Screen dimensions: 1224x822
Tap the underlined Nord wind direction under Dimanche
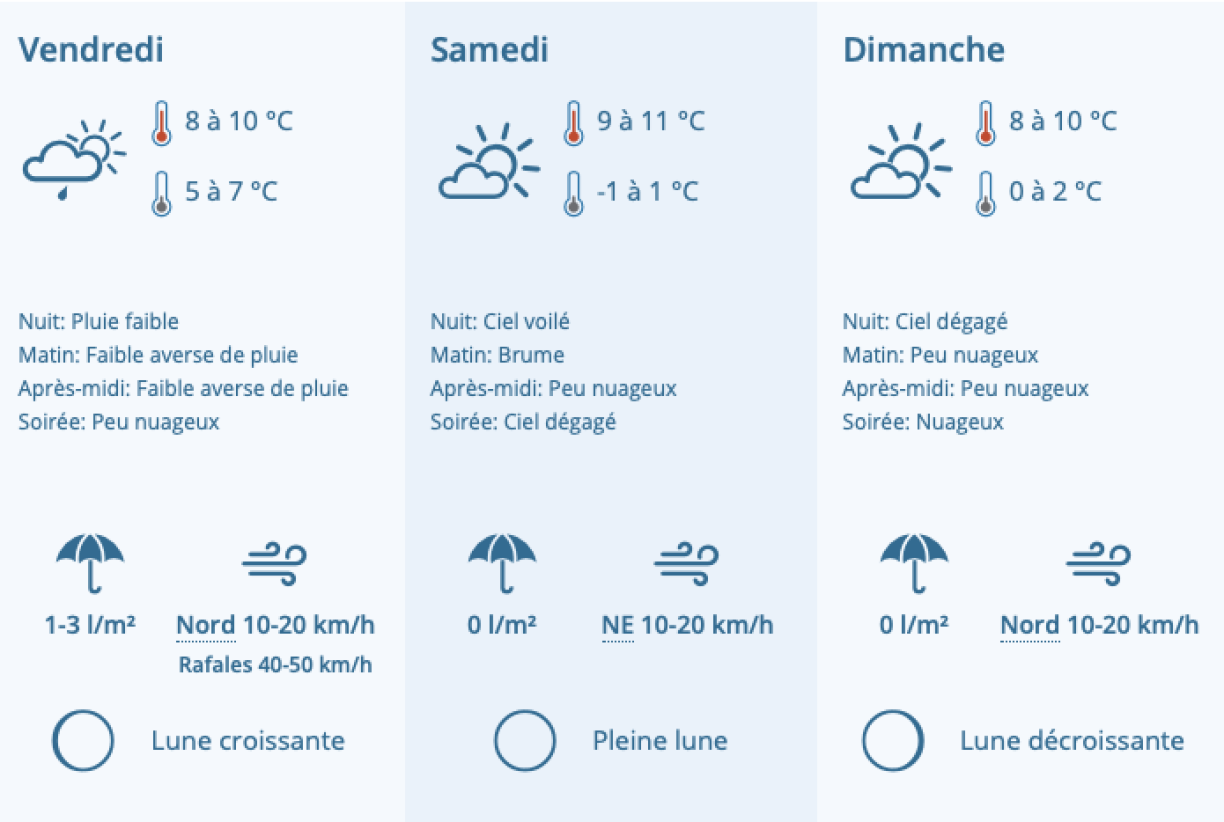[1029, 626]
